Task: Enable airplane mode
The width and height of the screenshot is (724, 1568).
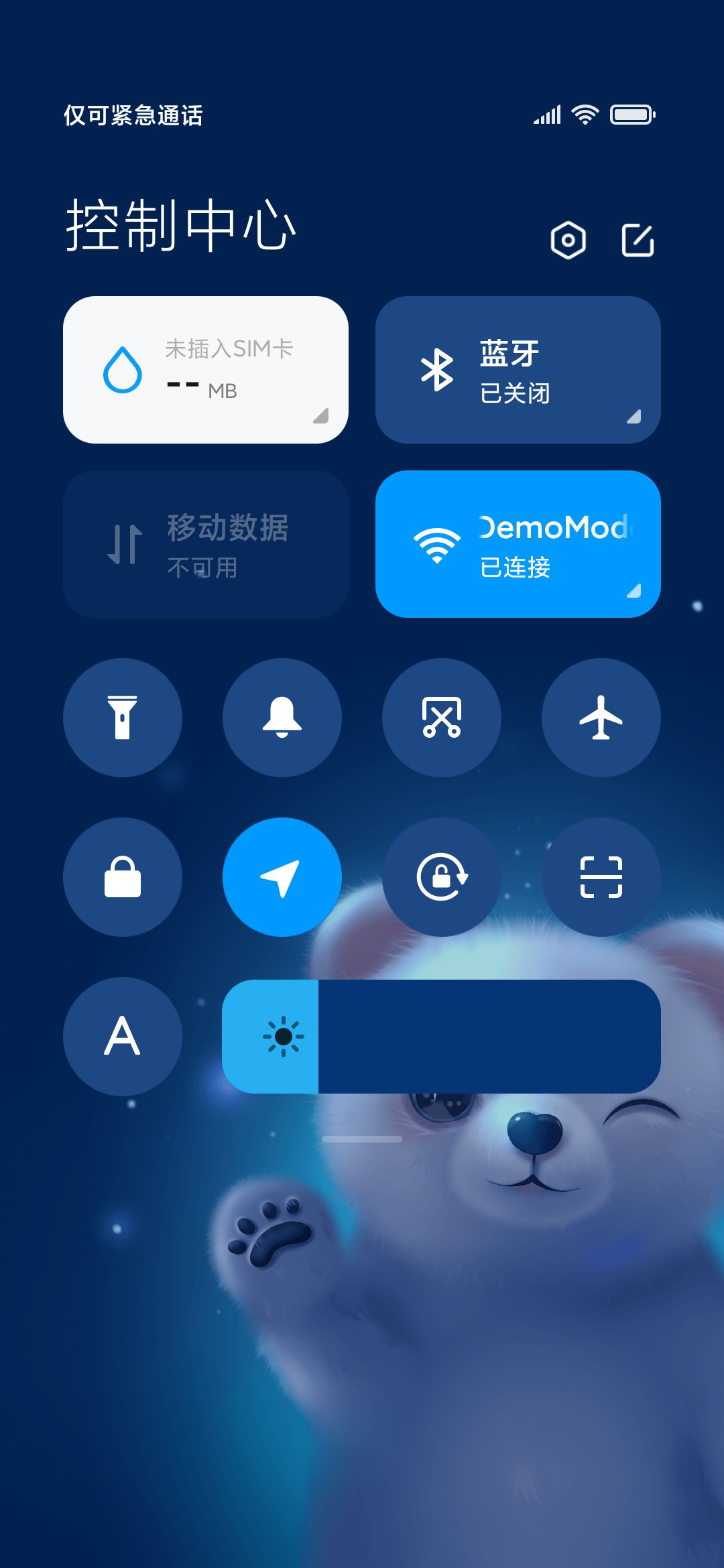Action: coord(601,718)
